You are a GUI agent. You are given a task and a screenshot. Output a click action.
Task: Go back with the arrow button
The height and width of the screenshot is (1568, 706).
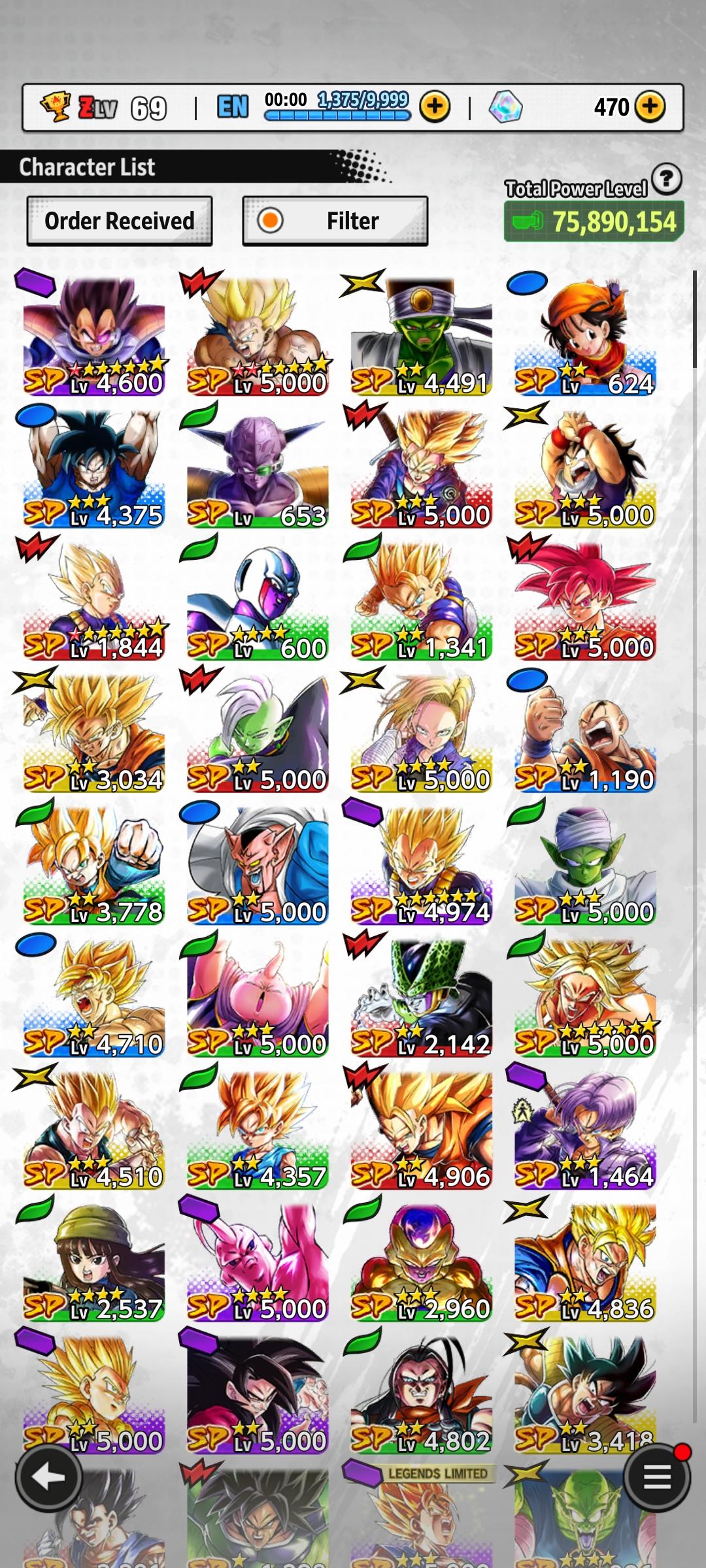pos(48,1477)
